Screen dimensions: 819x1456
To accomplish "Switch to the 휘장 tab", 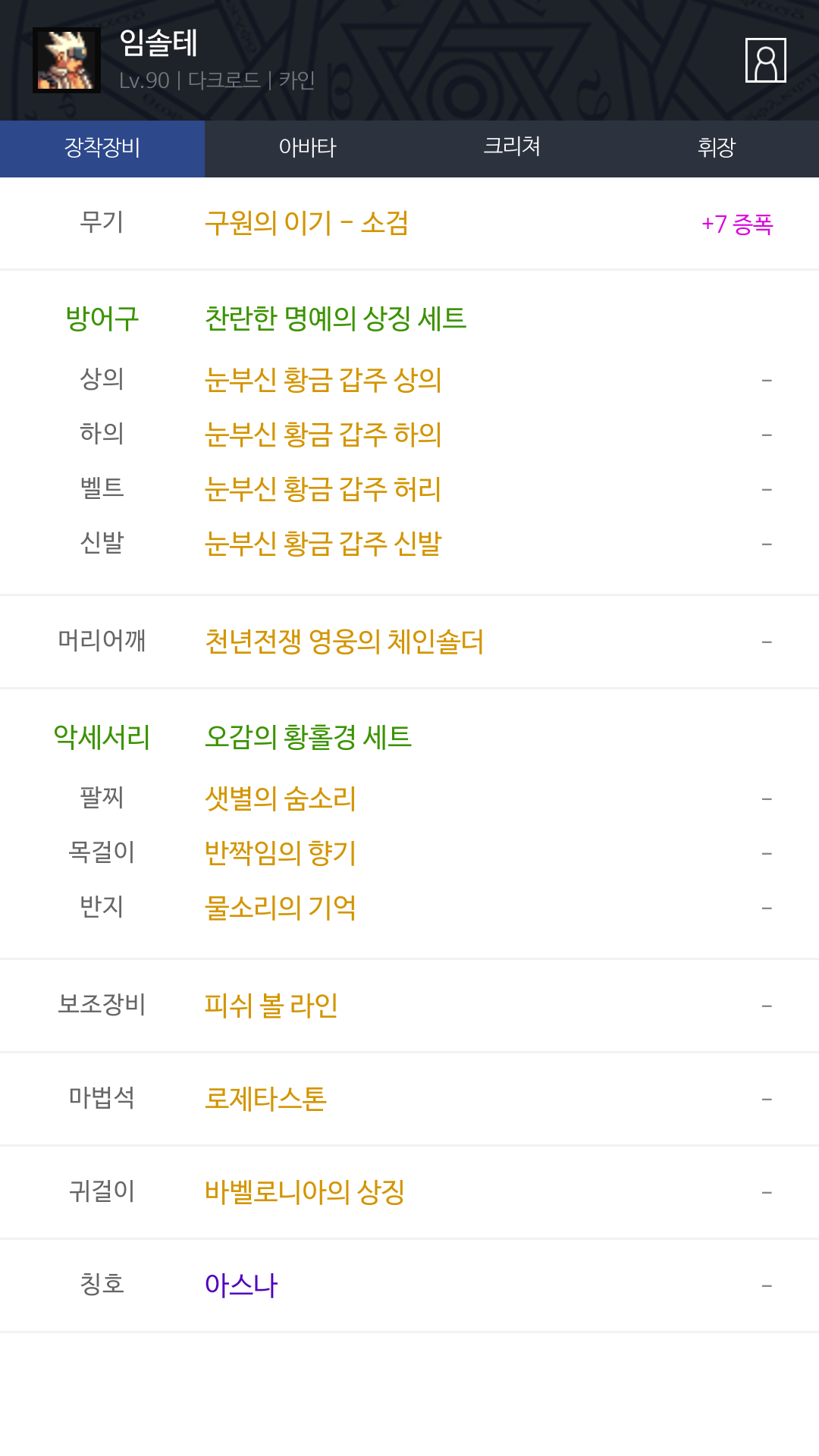I will click(717, 148).
